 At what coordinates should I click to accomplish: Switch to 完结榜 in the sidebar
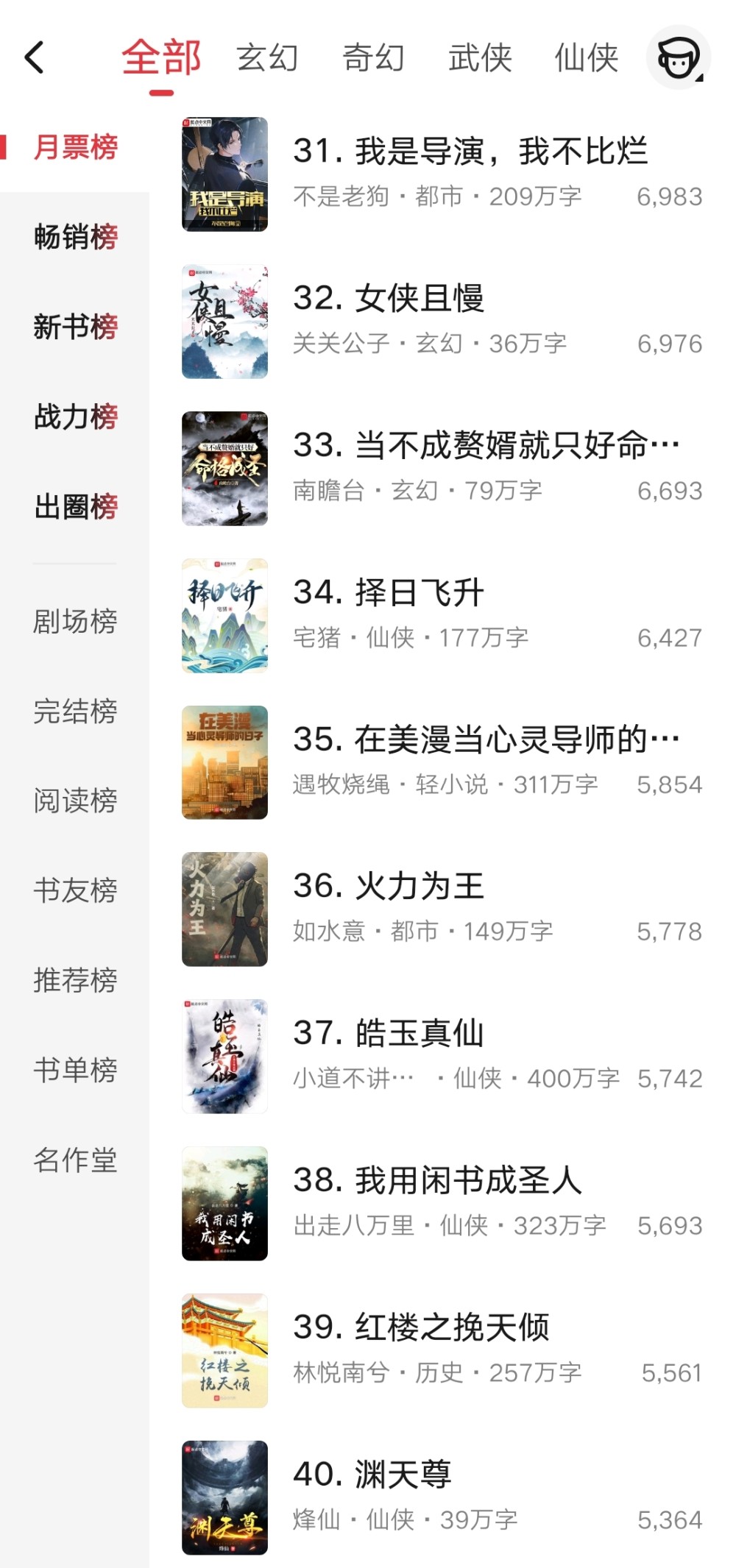pyautogui.click(x=75, y=711)
